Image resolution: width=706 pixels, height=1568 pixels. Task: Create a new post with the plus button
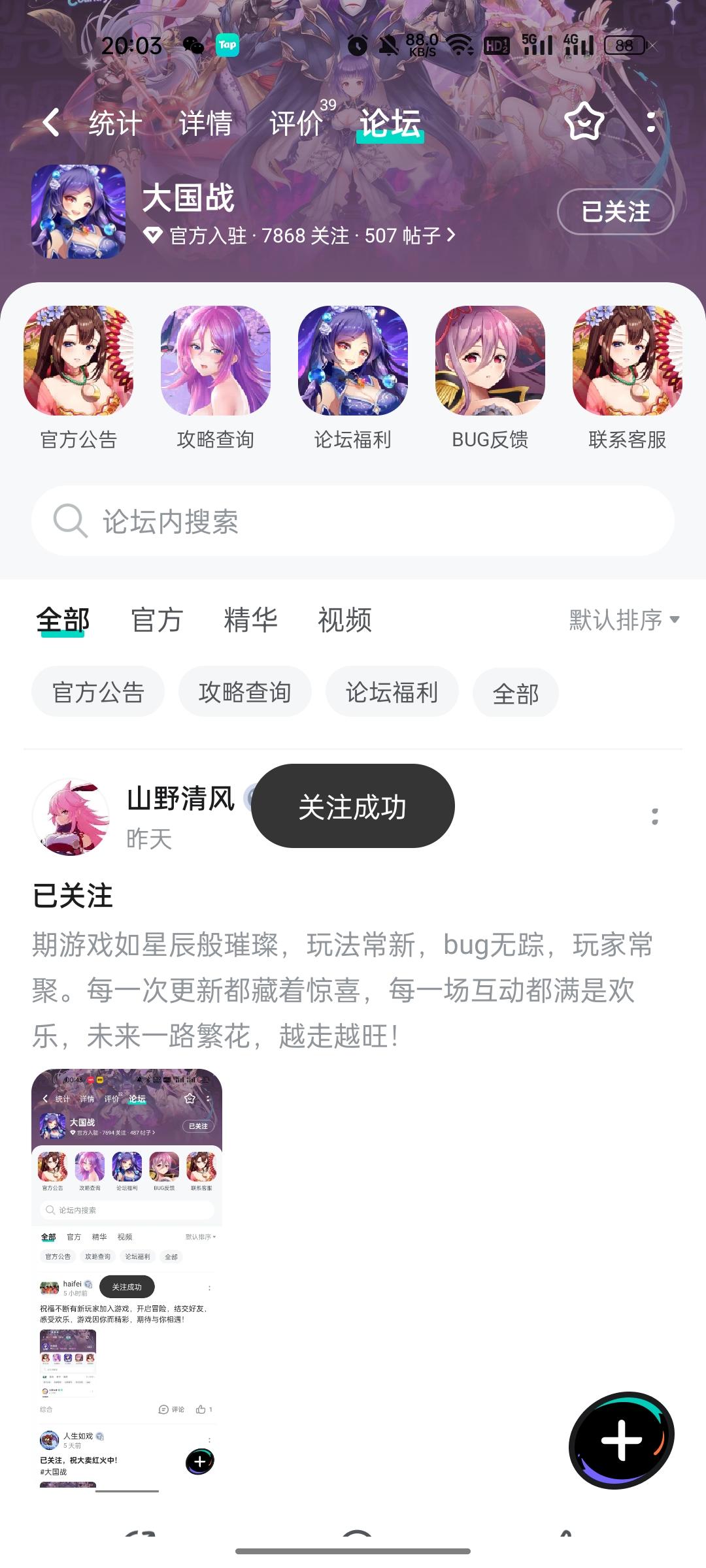(621, 1440)
